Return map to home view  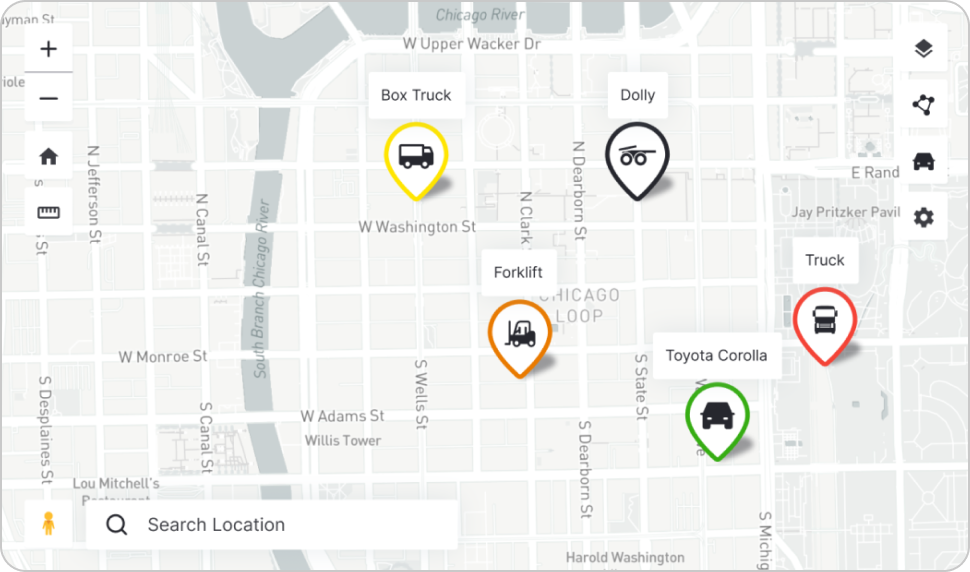(48, 157)
